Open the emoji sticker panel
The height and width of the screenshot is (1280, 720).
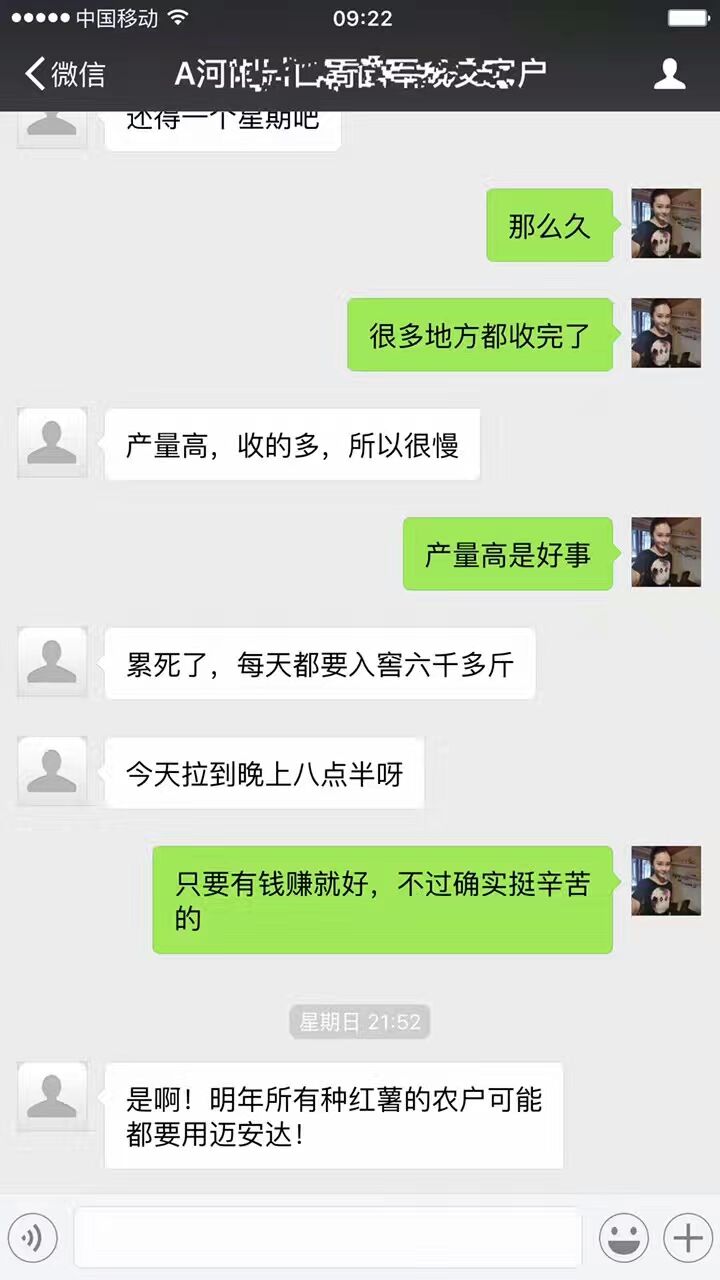click(x=623, y=1239)
